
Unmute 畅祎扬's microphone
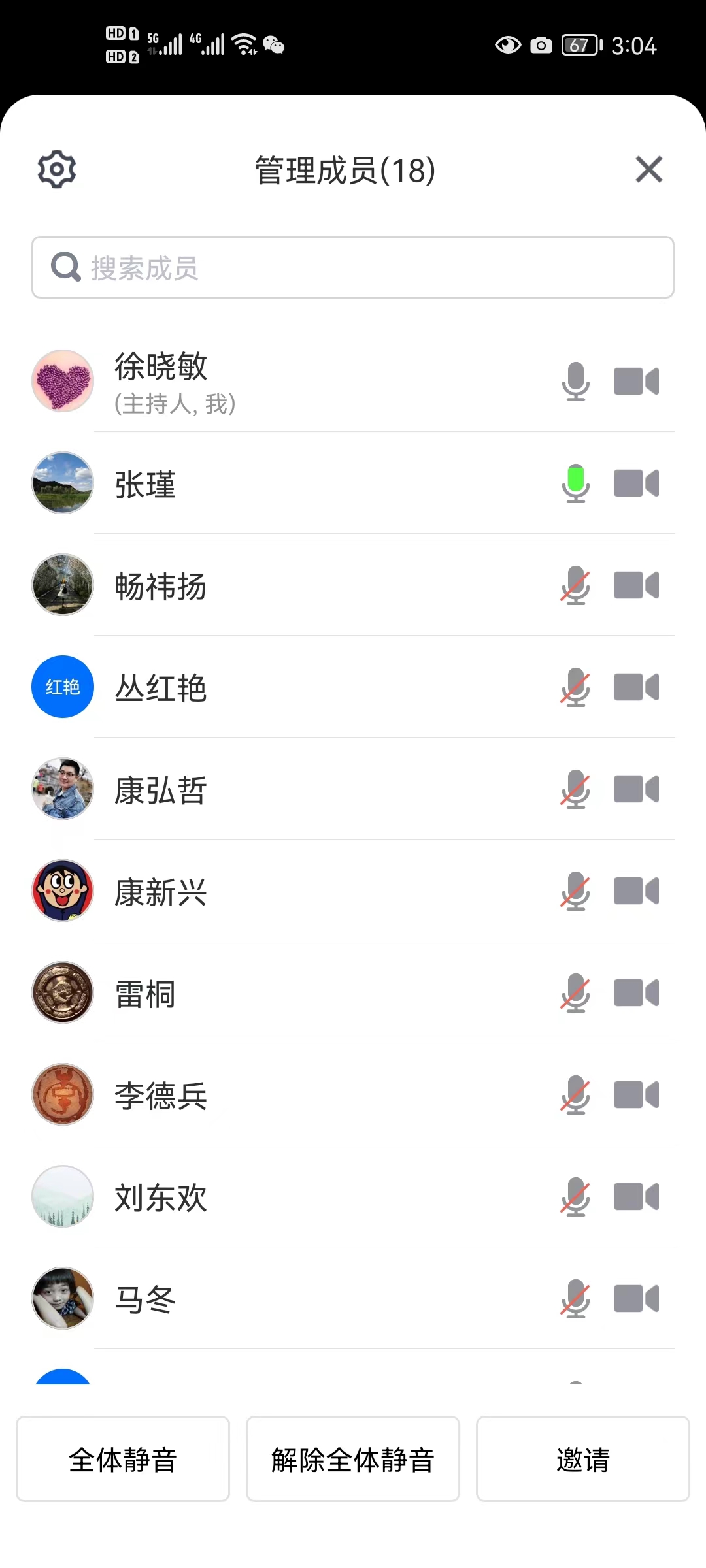pos(575,585)
